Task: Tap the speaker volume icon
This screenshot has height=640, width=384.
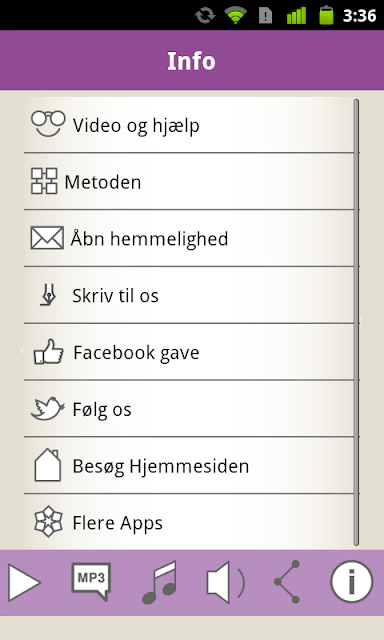Action: 226,582
